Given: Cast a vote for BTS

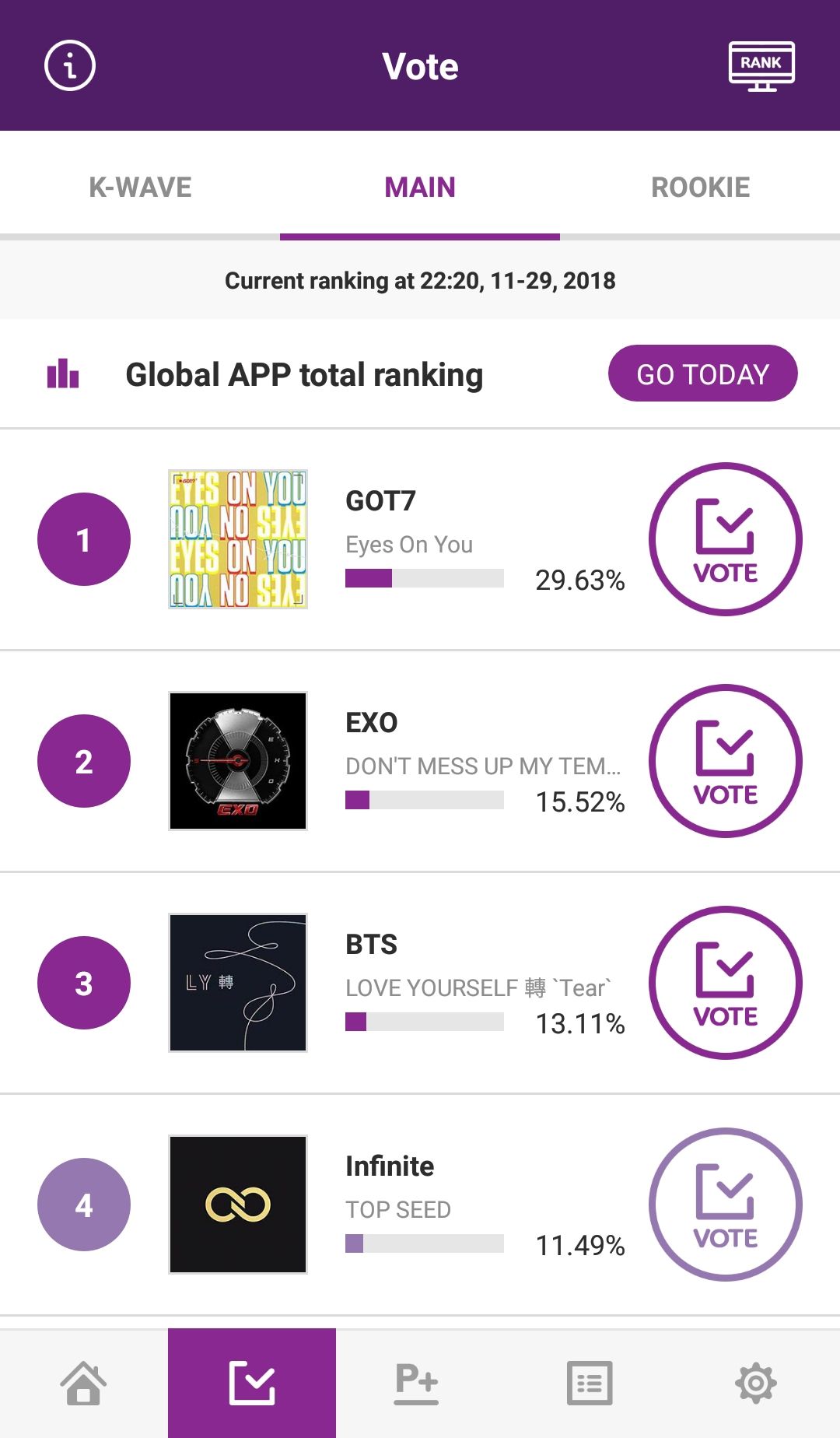Looking at the screenshot, I should [x=725, y=983].
